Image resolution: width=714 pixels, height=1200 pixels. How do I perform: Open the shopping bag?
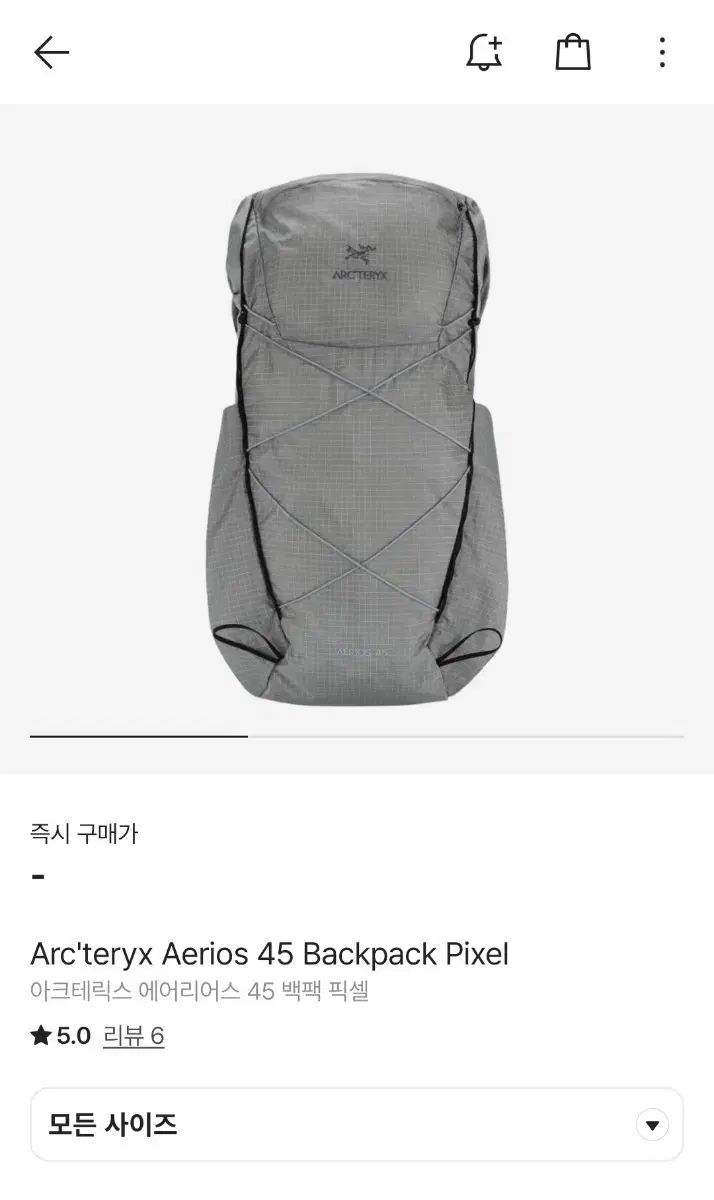pos(573,52)
